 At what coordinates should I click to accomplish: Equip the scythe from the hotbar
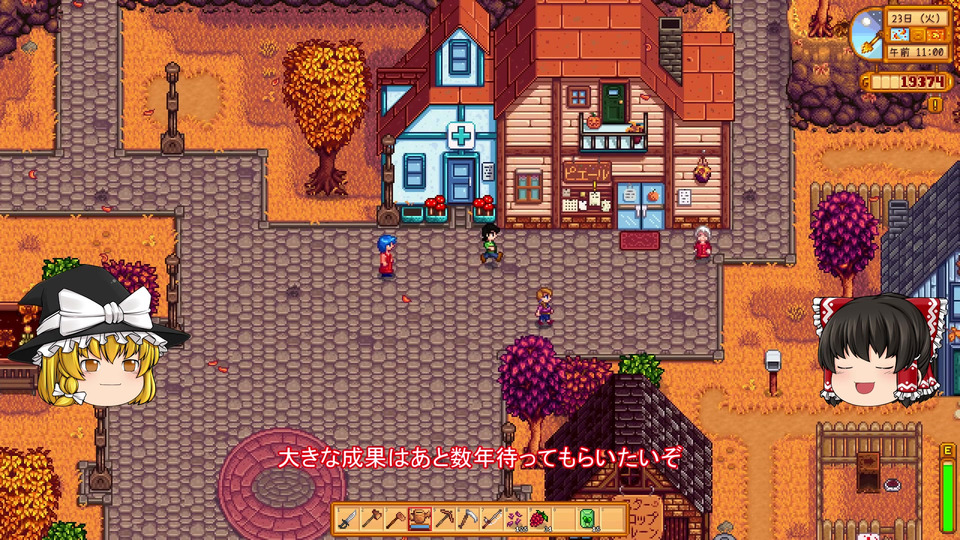pyautogui.click(x=468, y=519)
